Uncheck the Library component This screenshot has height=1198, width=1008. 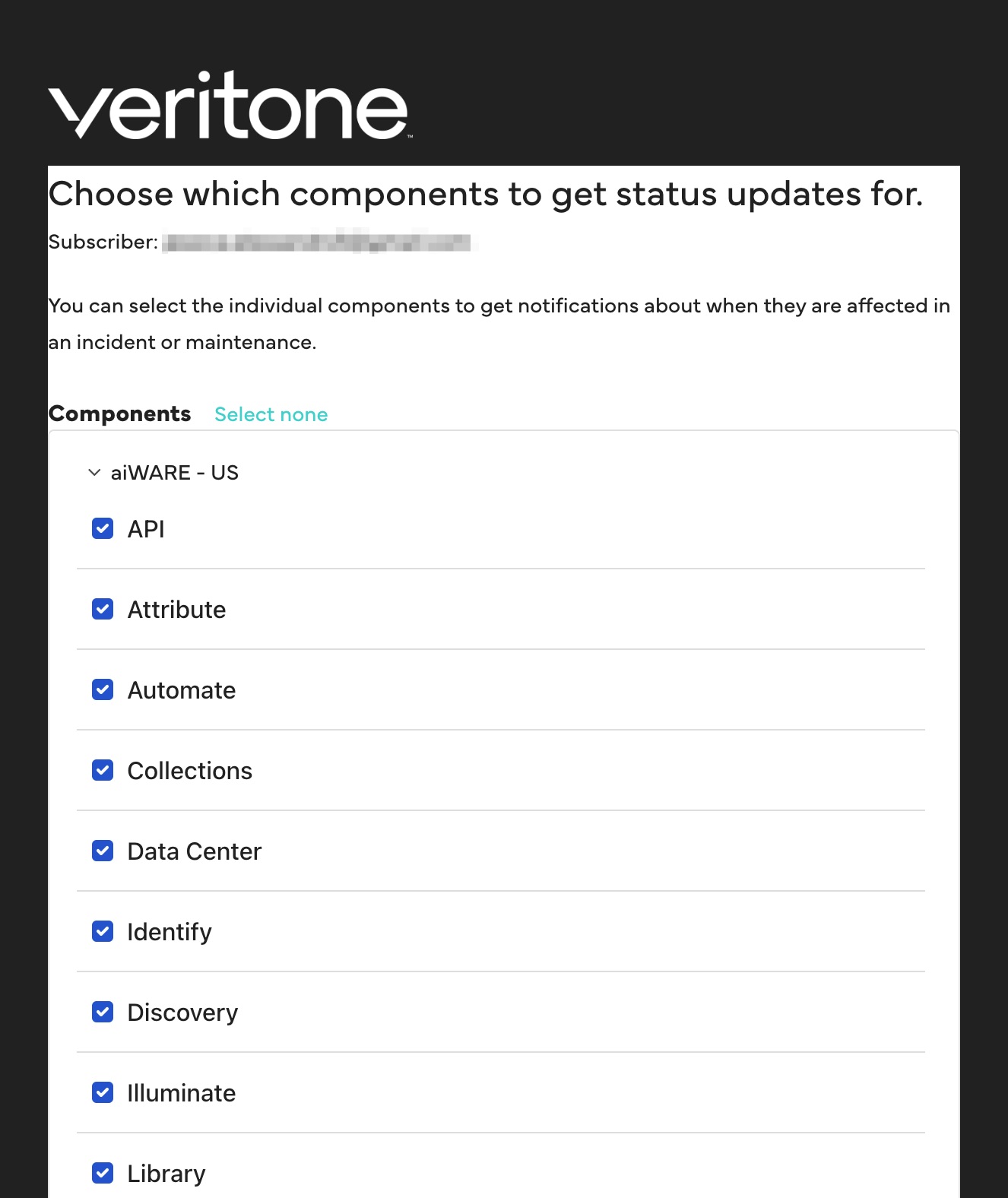coord(103,1173)
